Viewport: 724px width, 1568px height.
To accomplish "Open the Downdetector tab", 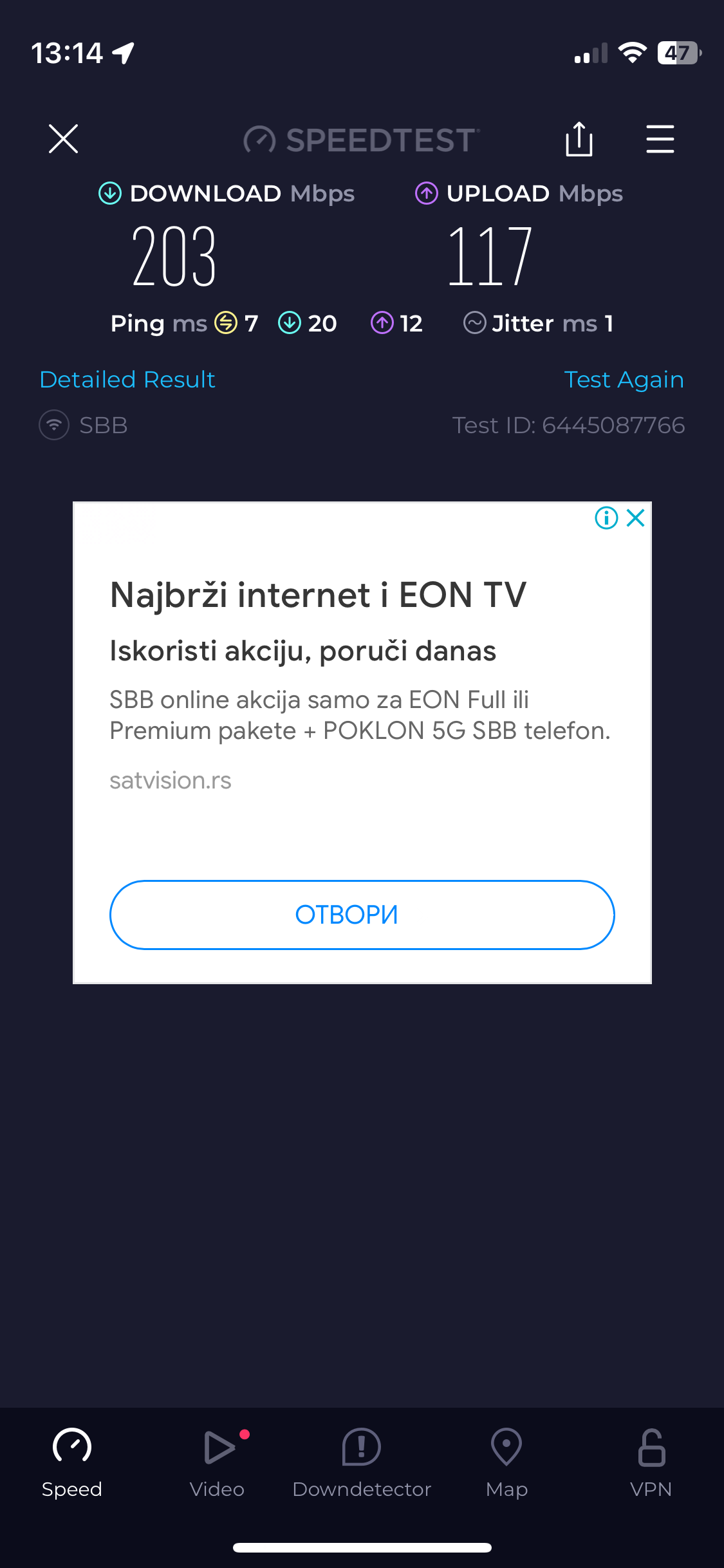I will [x=362, y=1462].
